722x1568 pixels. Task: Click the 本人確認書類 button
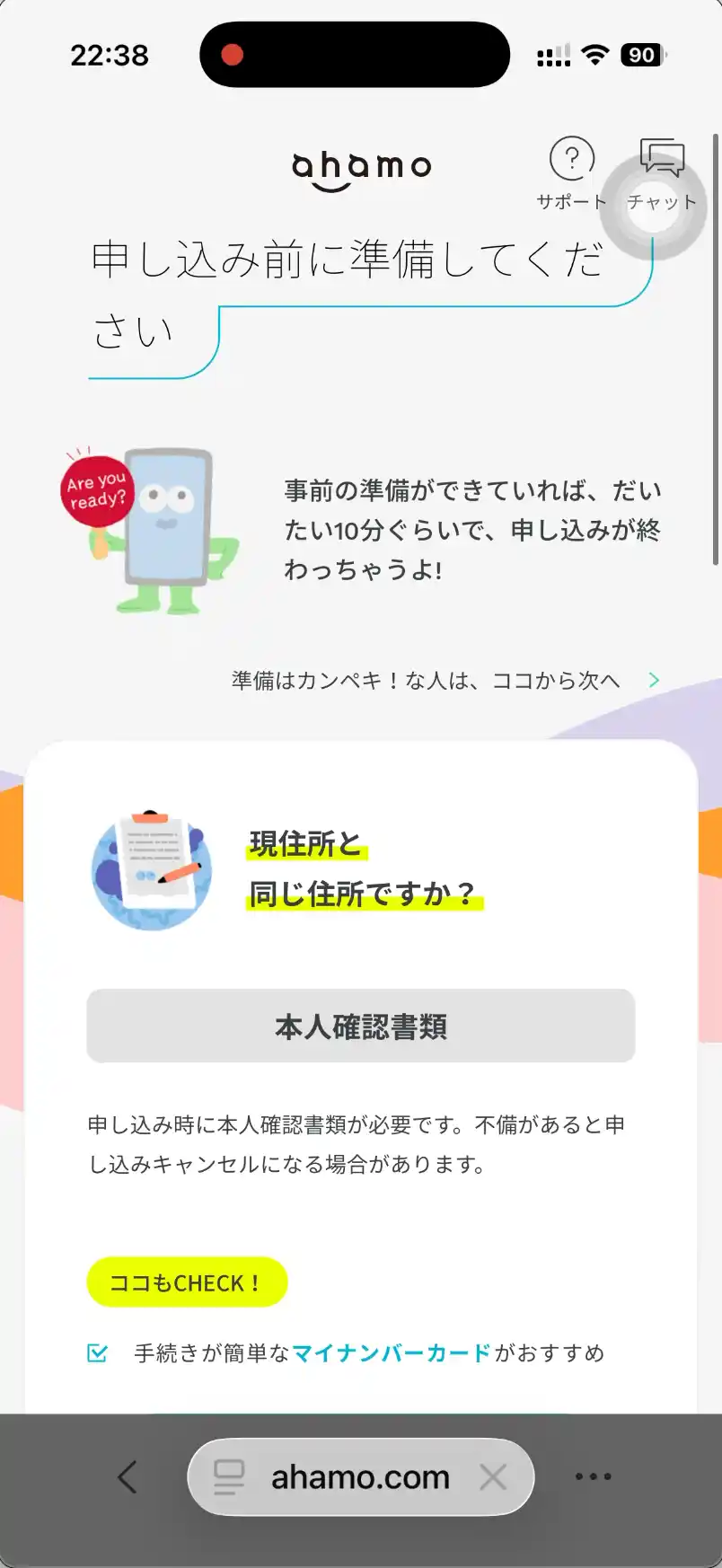coord(360,1026)
